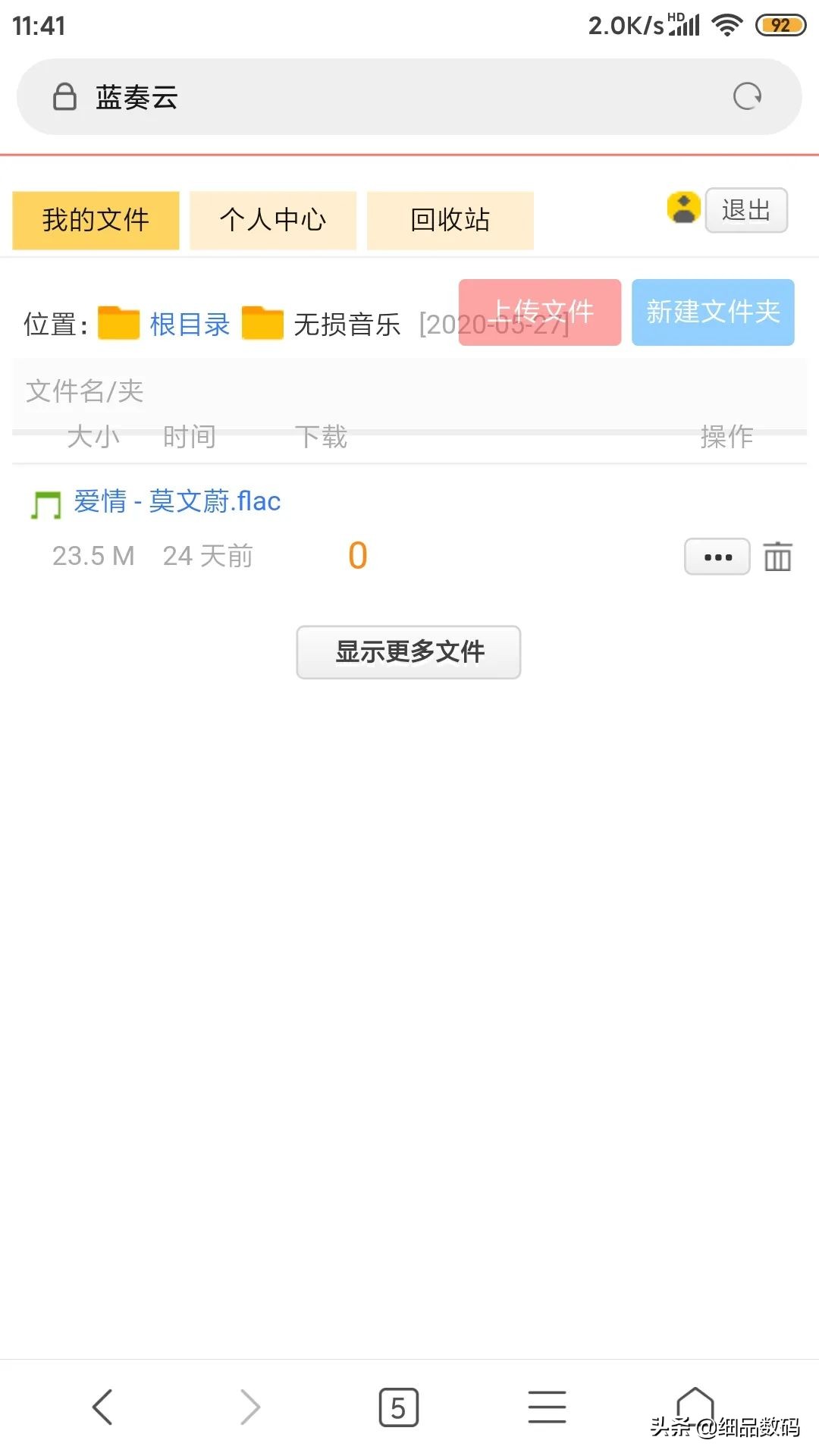This screenshot has width=819, height=1456.
Task: Click the 上传文件 button
Action: (x=538, y=311)
